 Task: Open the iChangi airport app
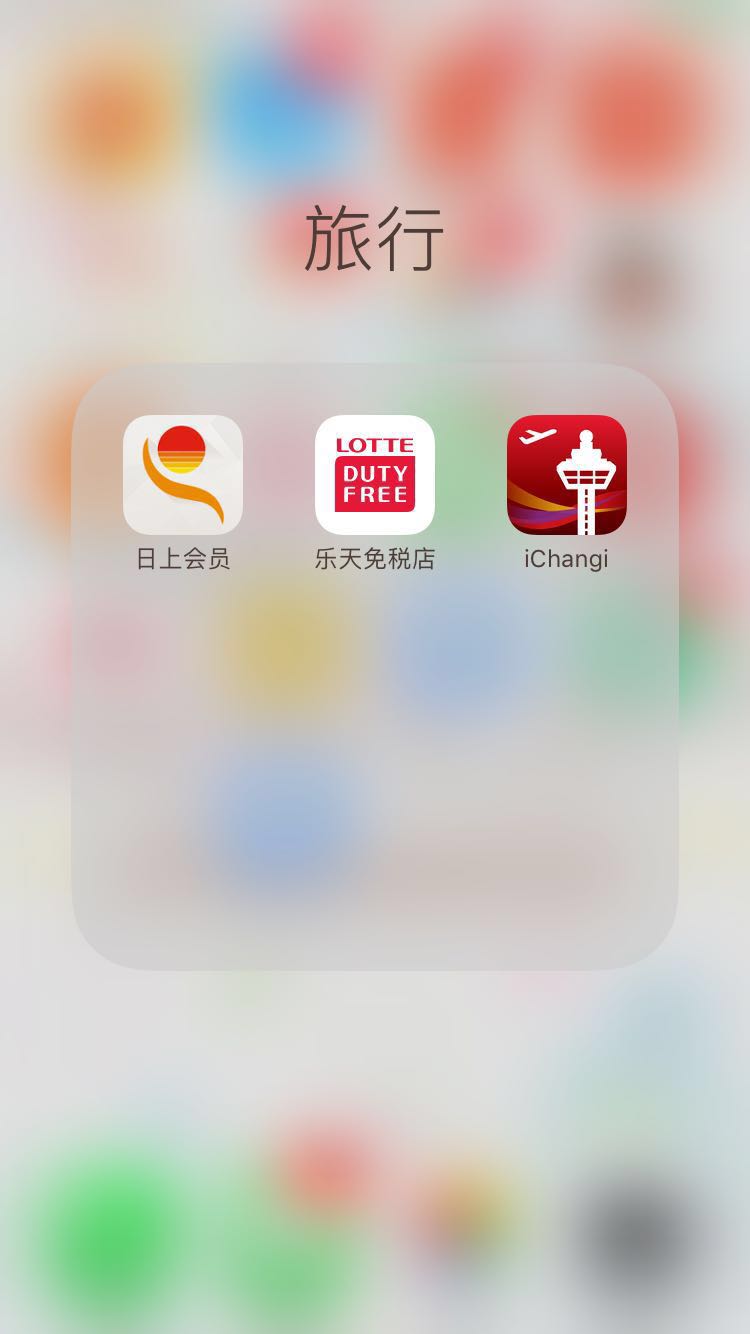pyautogui.click(x=566, y=475)
